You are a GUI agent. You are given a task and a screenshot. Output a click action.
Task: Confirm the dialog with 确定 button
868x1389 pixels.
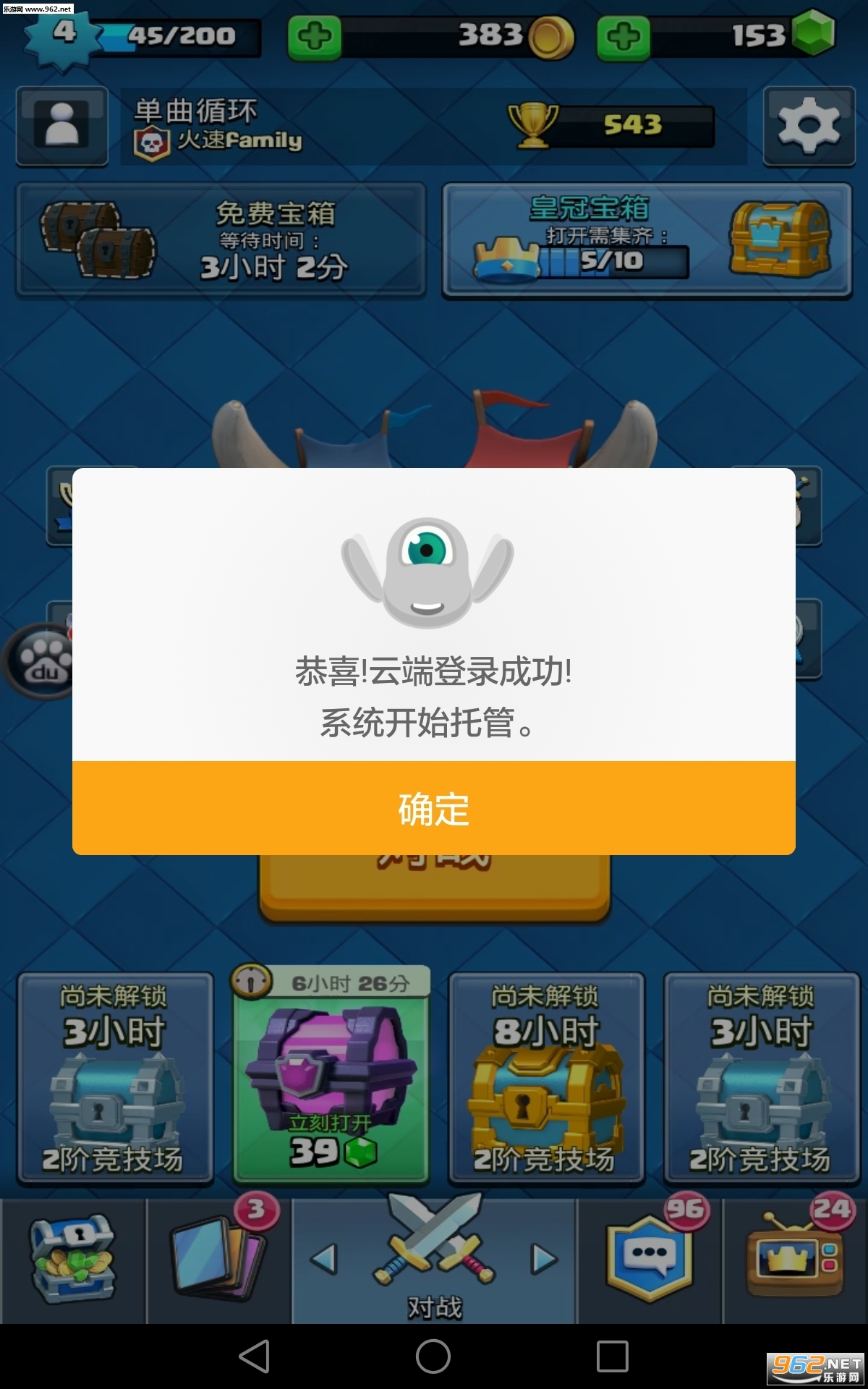tap(434, 808)
